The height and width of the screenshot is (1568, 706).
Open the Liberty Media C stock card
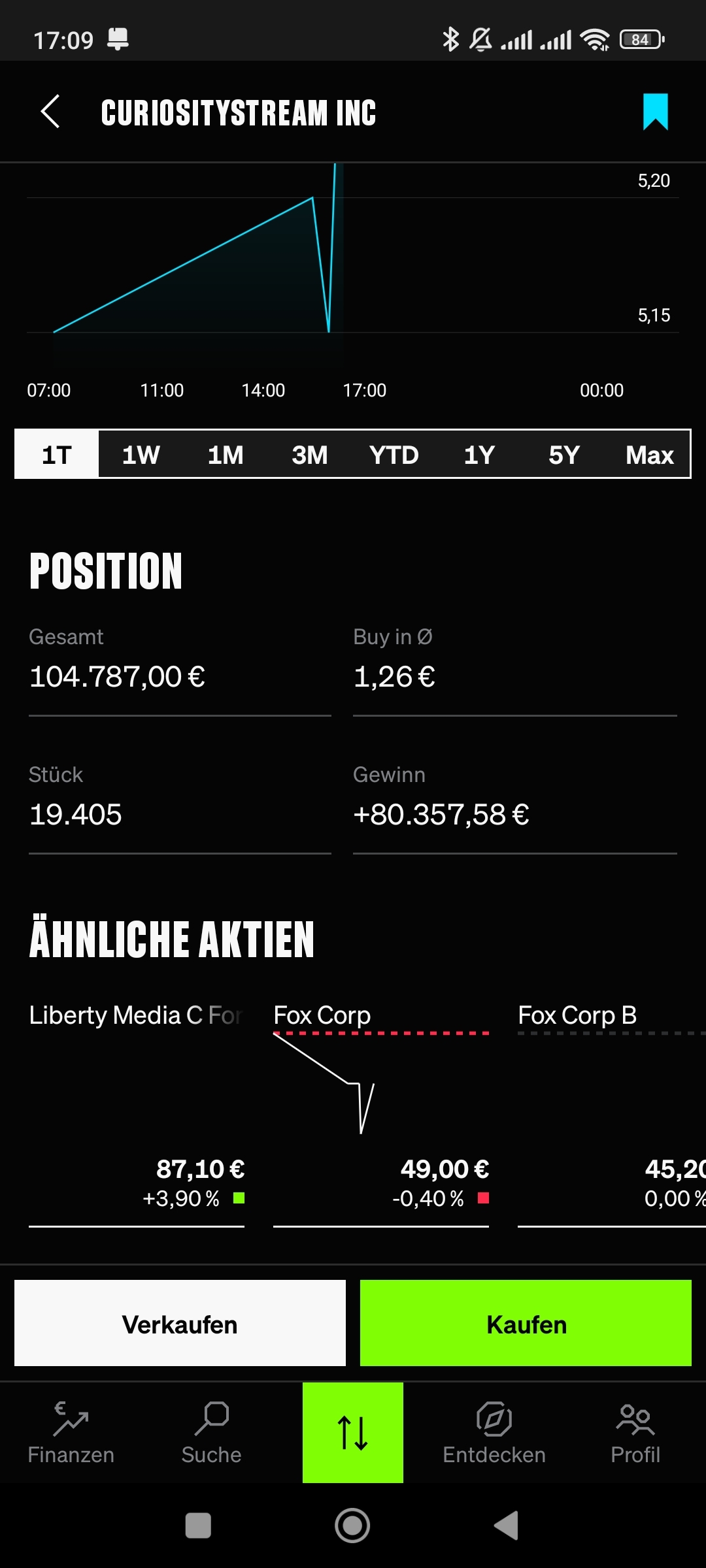pos(137,1111)
